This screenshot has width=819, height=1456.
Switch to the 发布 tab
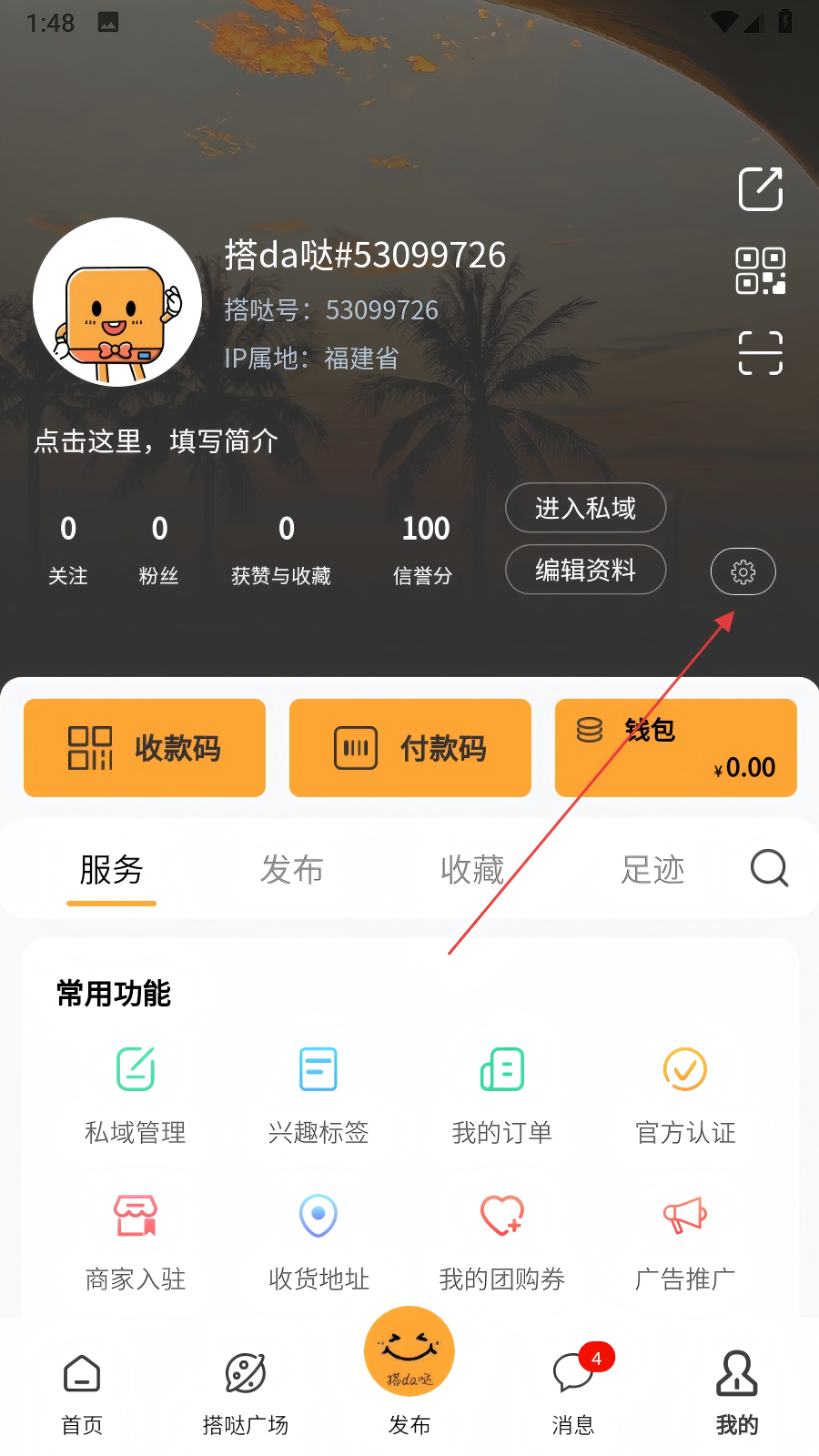pyautogui.click(x=291, y=870)
